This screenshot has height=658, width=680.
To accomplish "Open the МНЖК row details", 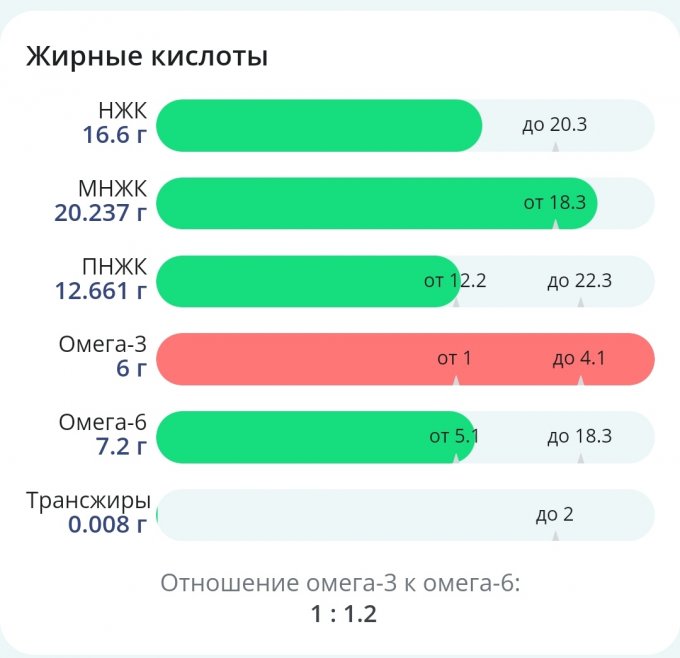I will (405, 203).
